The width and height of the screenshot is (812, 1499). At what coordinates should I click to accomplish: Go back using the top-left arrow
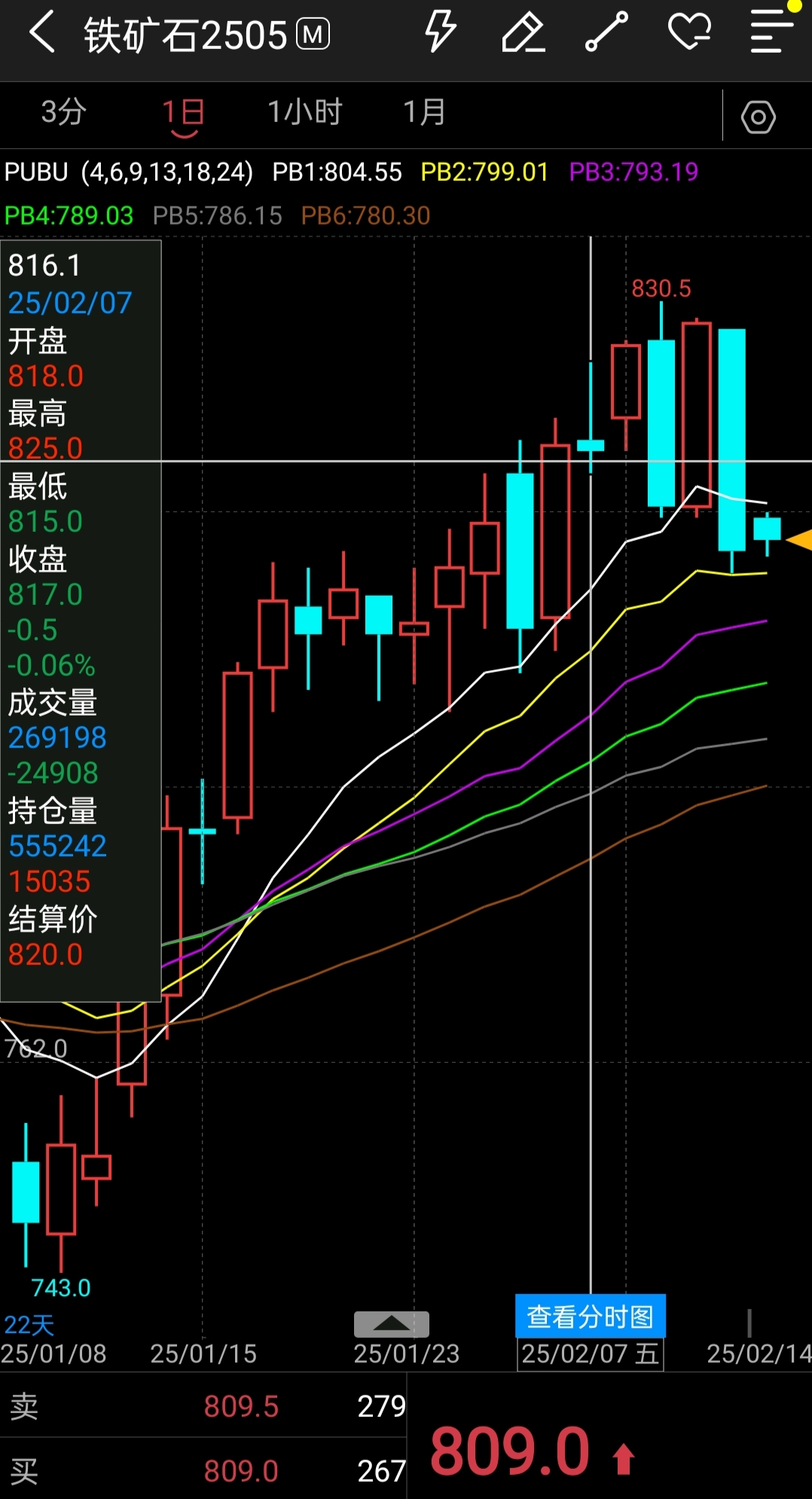41,33
